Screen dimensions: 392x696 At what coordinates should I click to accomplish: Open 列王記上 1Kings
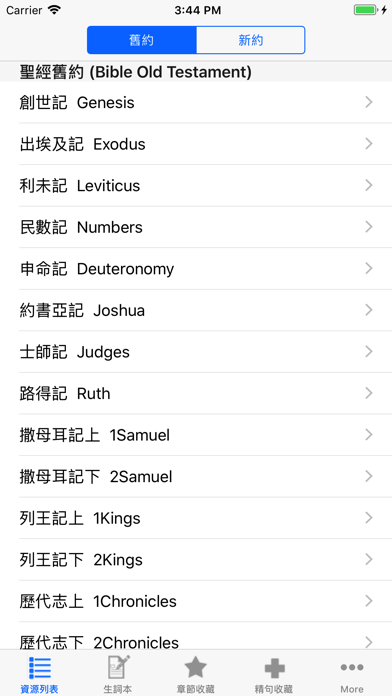point(196,518)
